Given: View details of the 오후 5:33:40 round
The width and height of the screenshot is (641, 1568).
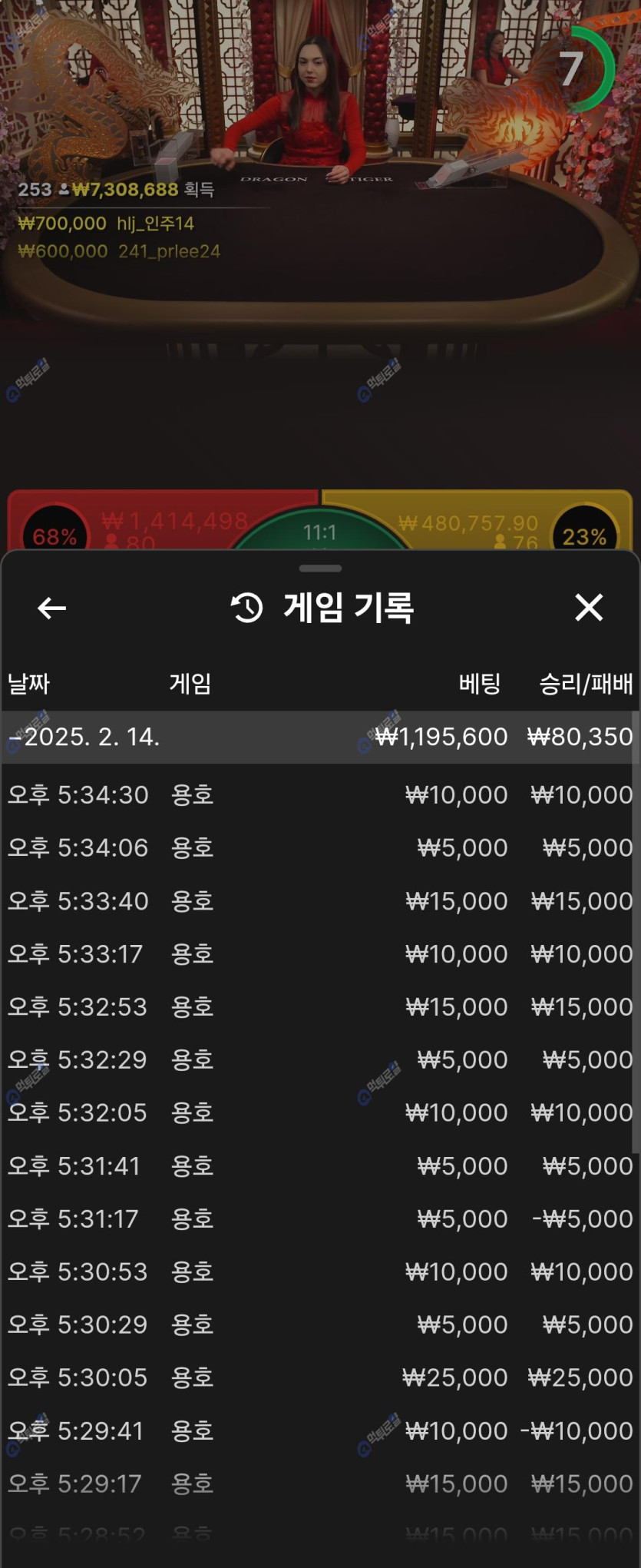Looking at the screenshot, I should pyautogui.click(x=319, y=900).
